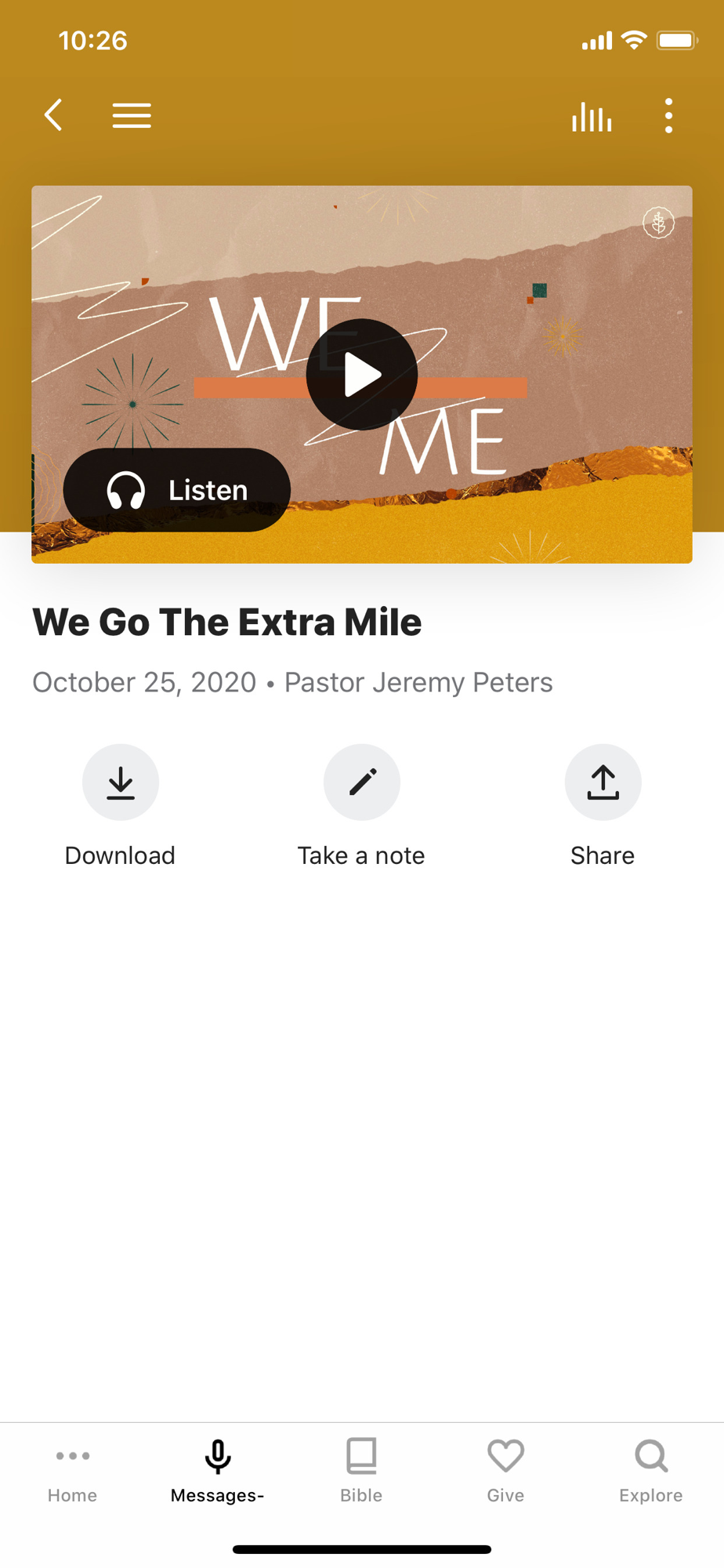Open the hamburger menu
The width and height of the screenshot is (724, 1568).
click(x=132, y=116)
